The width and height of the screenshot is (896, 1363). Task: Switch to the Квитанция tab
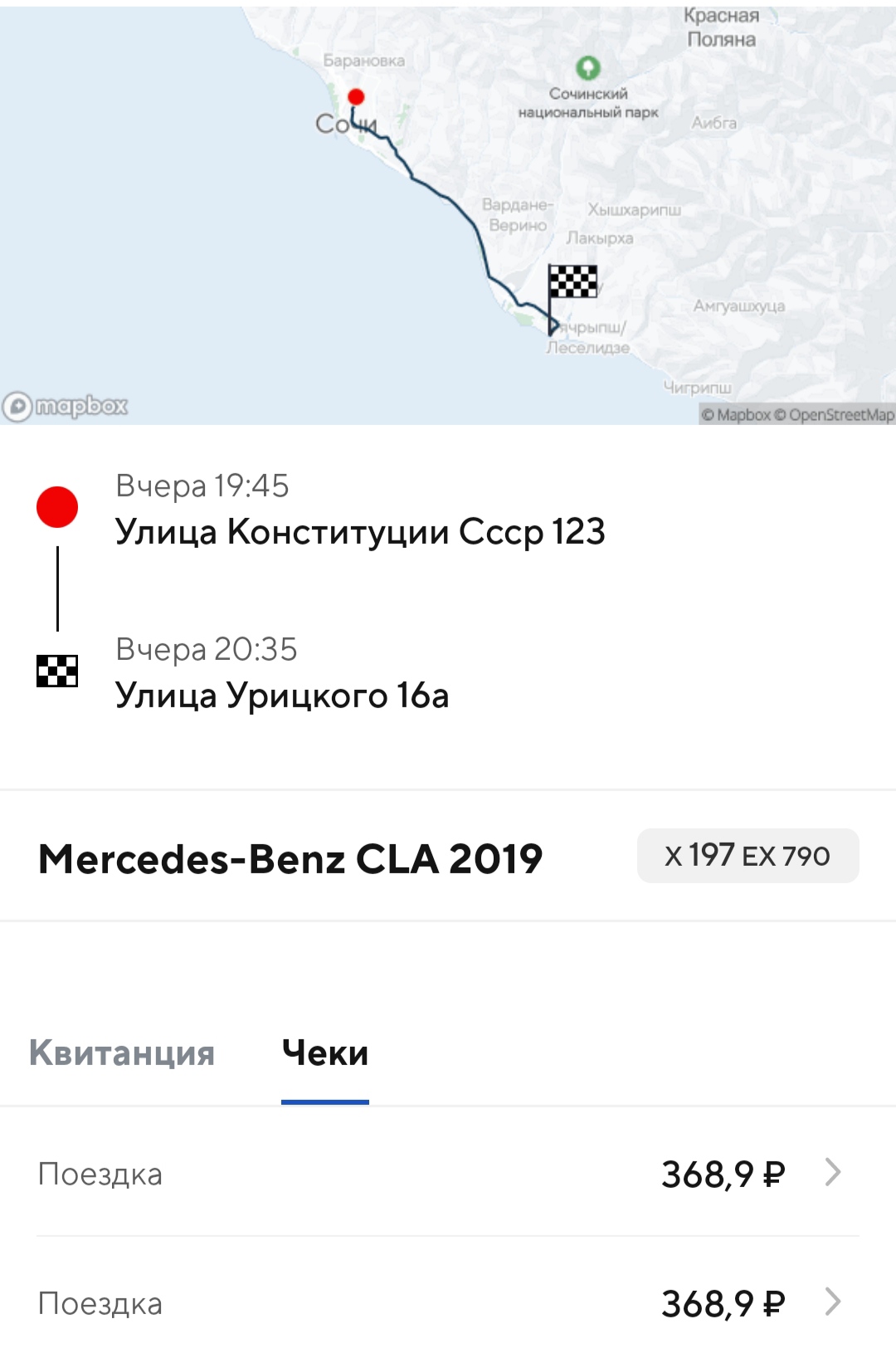click(122, 1053)
